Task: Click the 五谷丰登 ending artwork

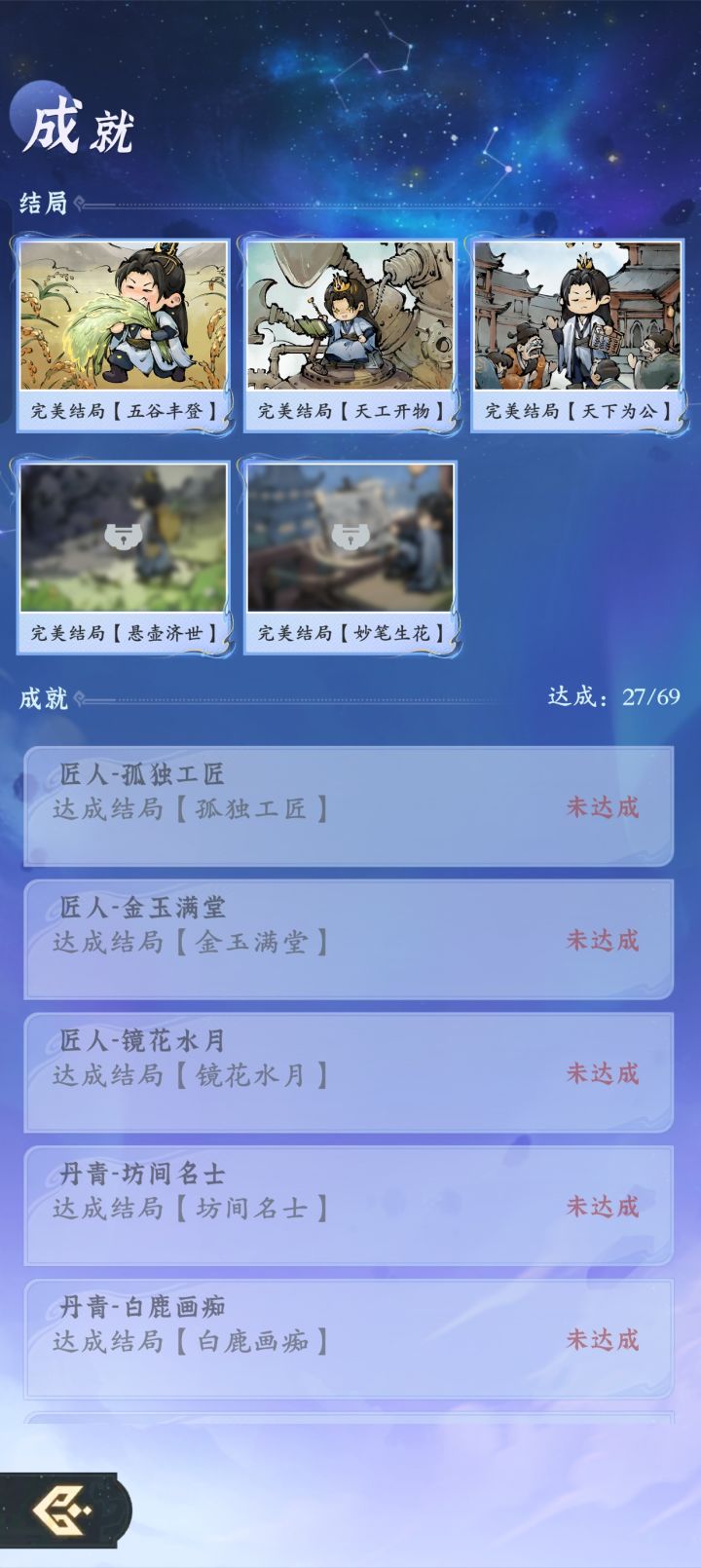Action: (x=125, y=316)
